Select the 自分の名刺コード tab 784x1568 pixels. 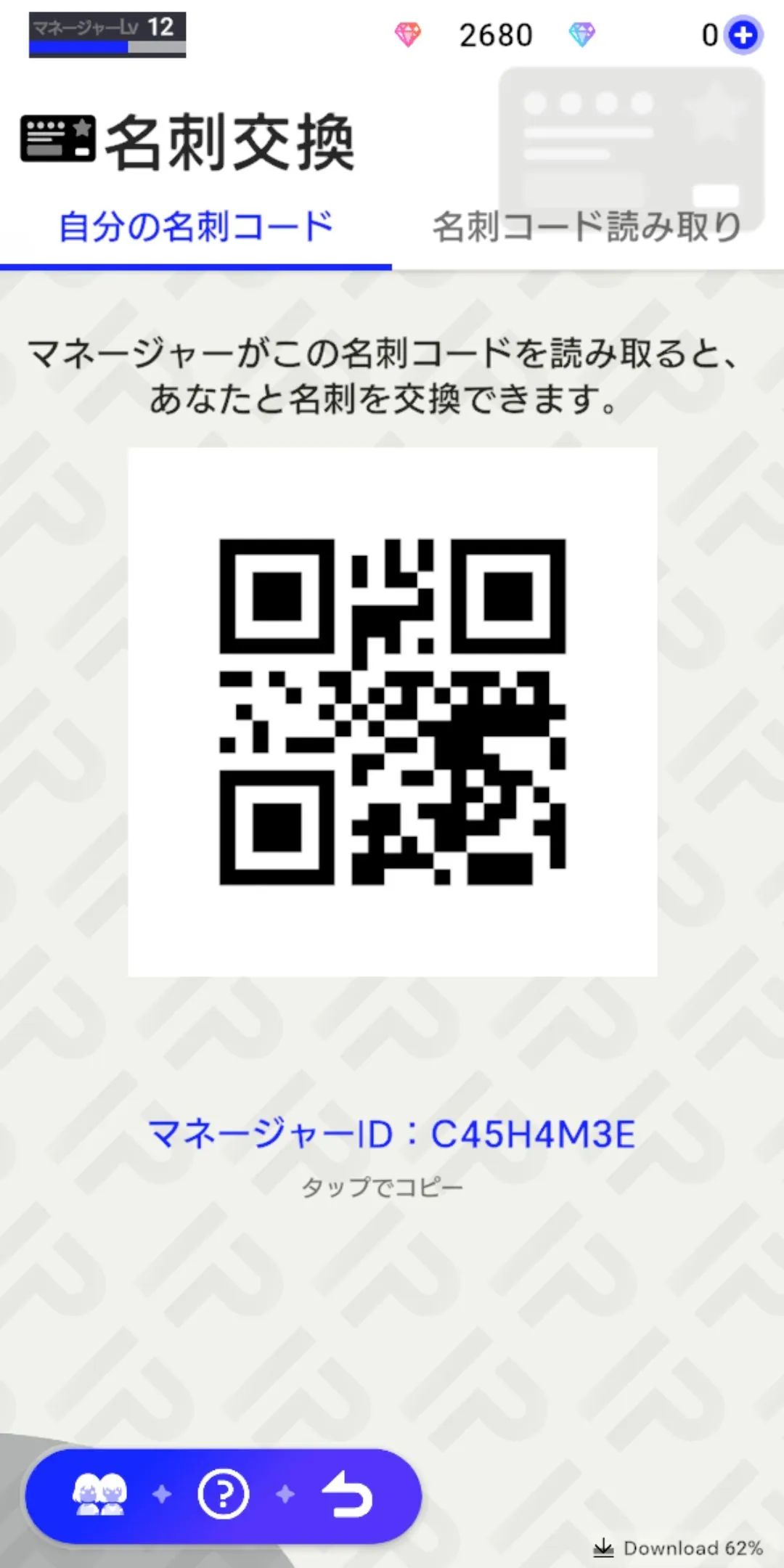pyautogui.click(x=196, y=227)
